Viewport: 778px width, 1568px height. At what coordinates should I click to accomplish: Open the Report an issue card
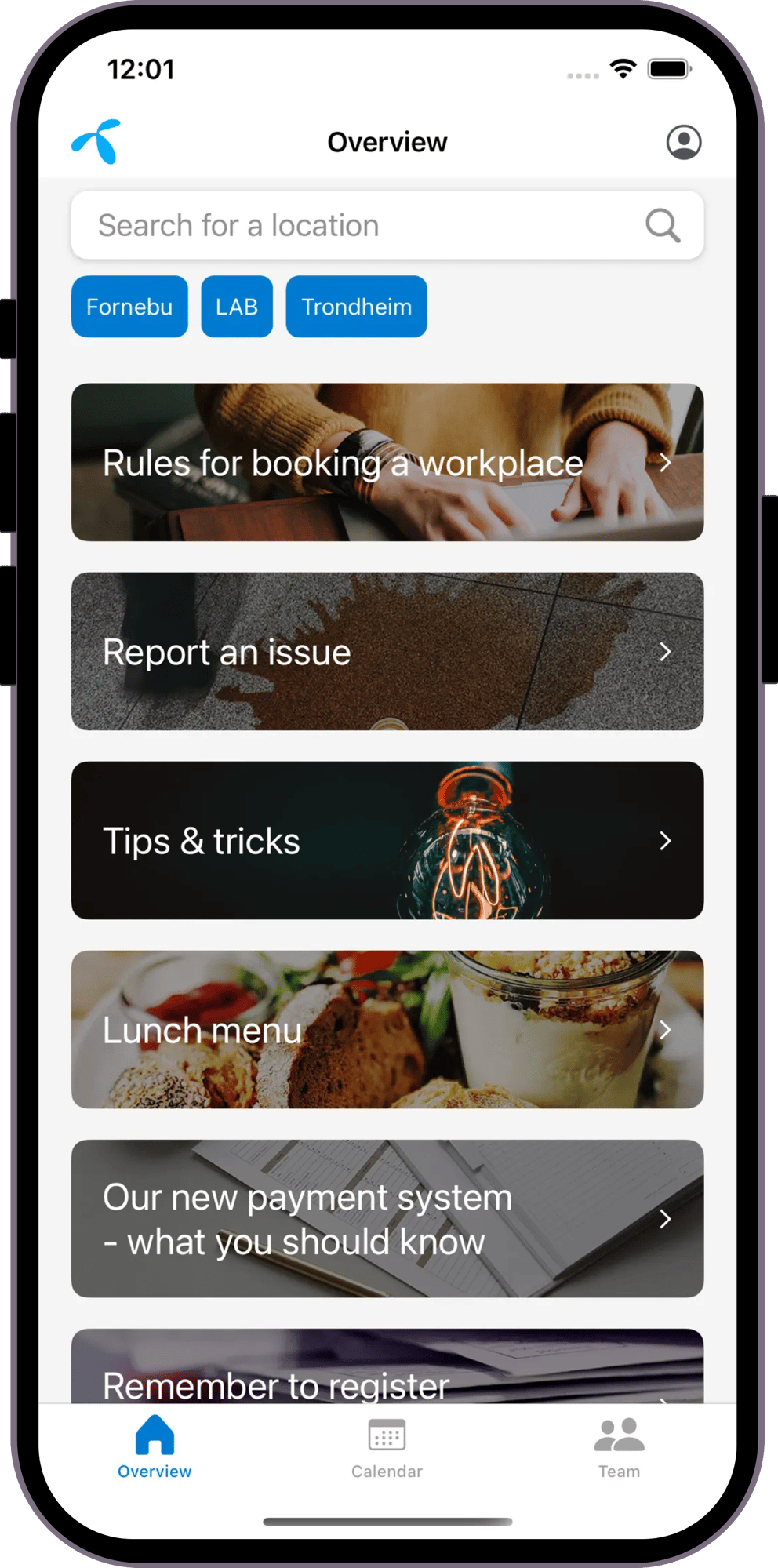387,652
